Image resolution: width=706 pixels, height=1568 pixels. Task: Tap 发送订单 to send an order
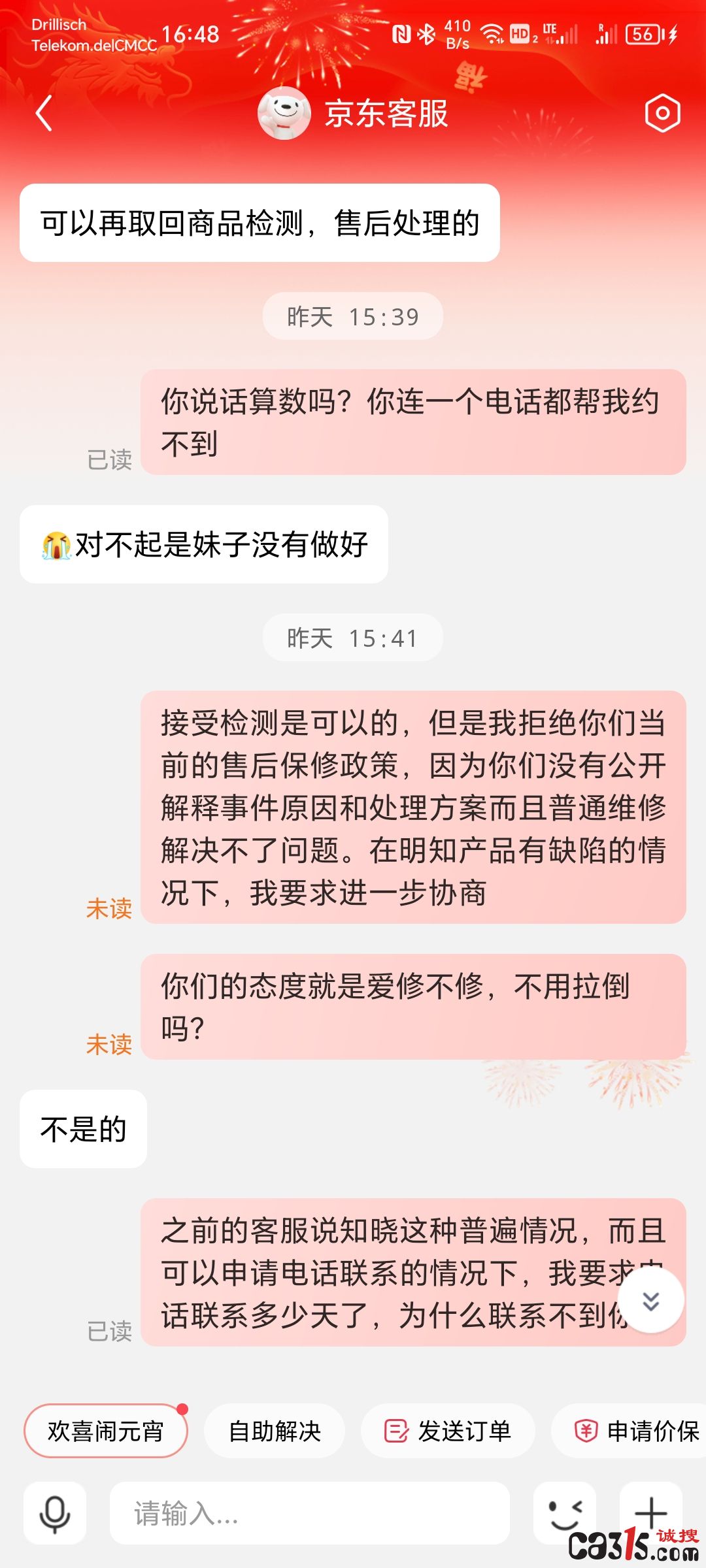click(448, 1431)
